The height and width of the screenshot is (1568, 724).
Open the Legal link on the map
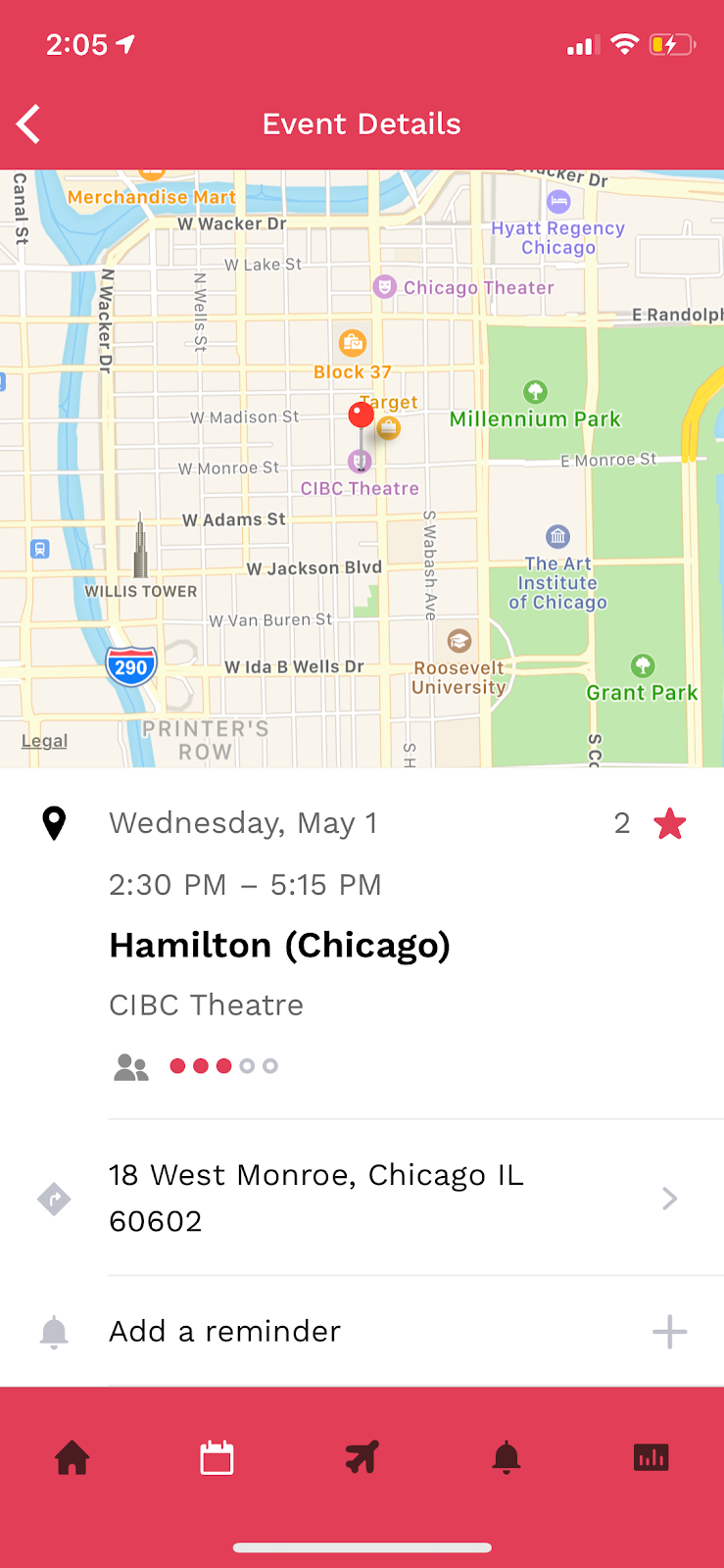(x=45, y=741)
